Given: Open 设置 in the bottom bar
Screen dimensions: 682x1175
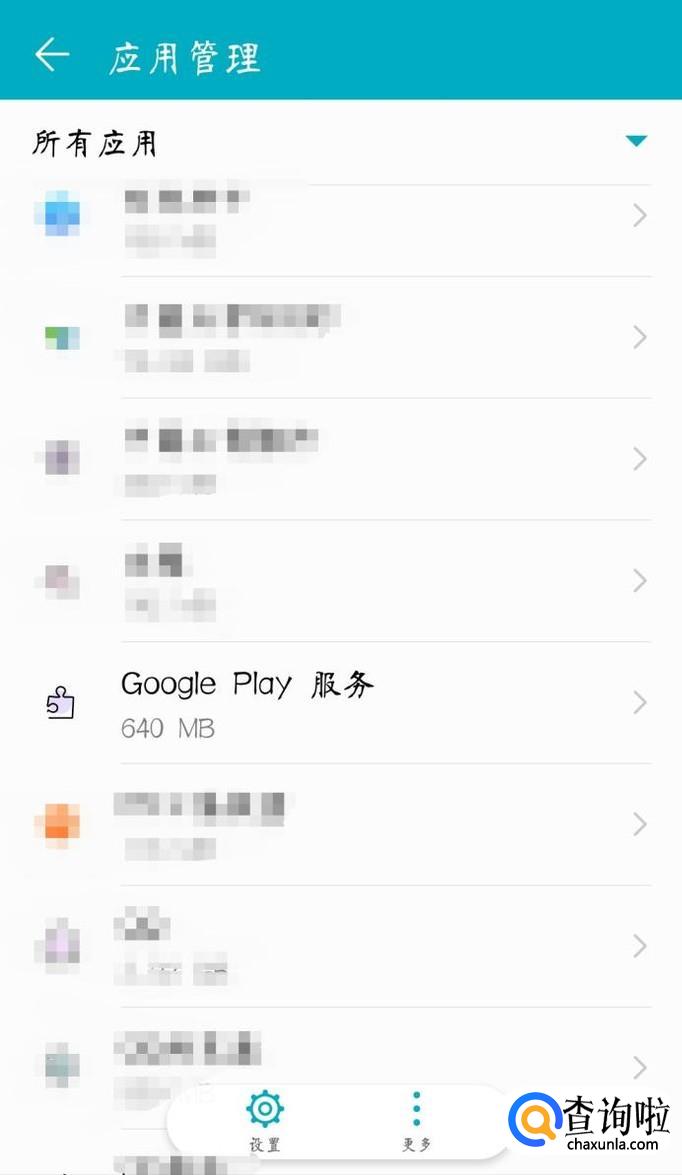Looking at the screenshot, I should (x=265, y=1119).
